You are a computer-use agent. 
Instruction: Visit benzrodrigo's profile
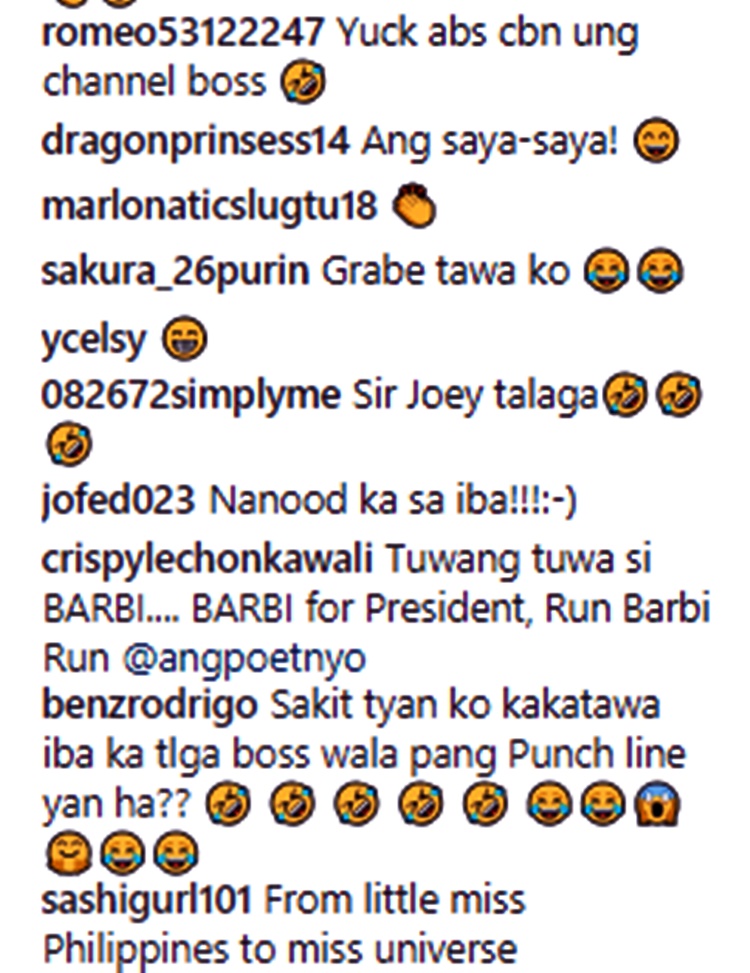click(149, 705)
